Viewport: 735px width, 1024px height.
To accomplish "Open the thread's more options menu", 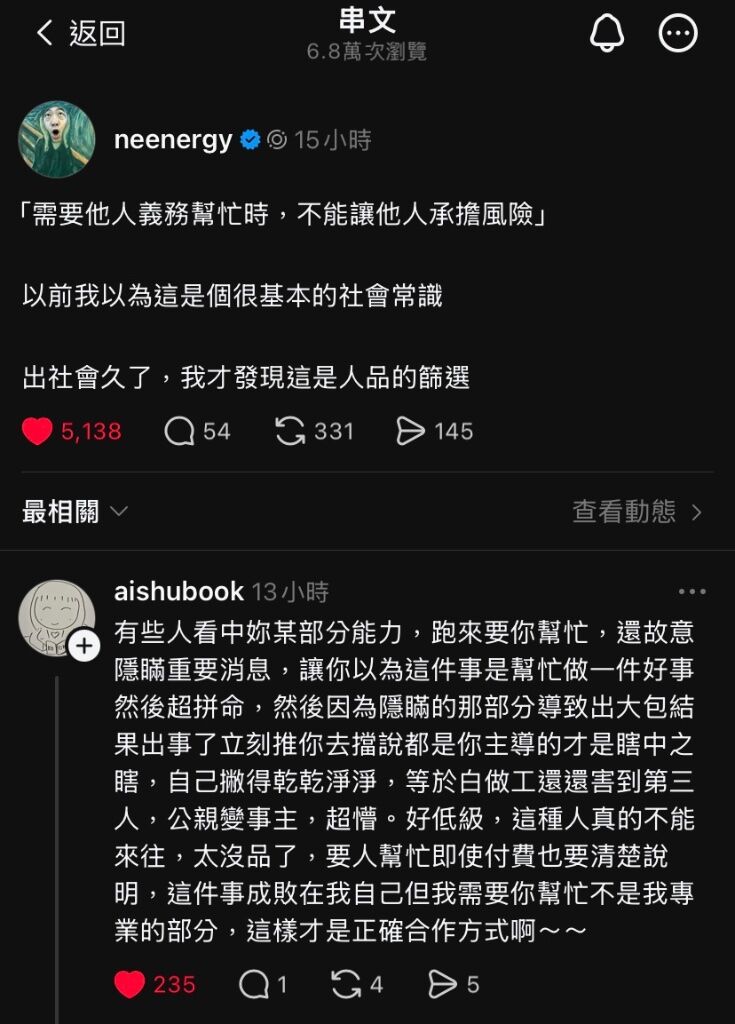I will (678, 34).
